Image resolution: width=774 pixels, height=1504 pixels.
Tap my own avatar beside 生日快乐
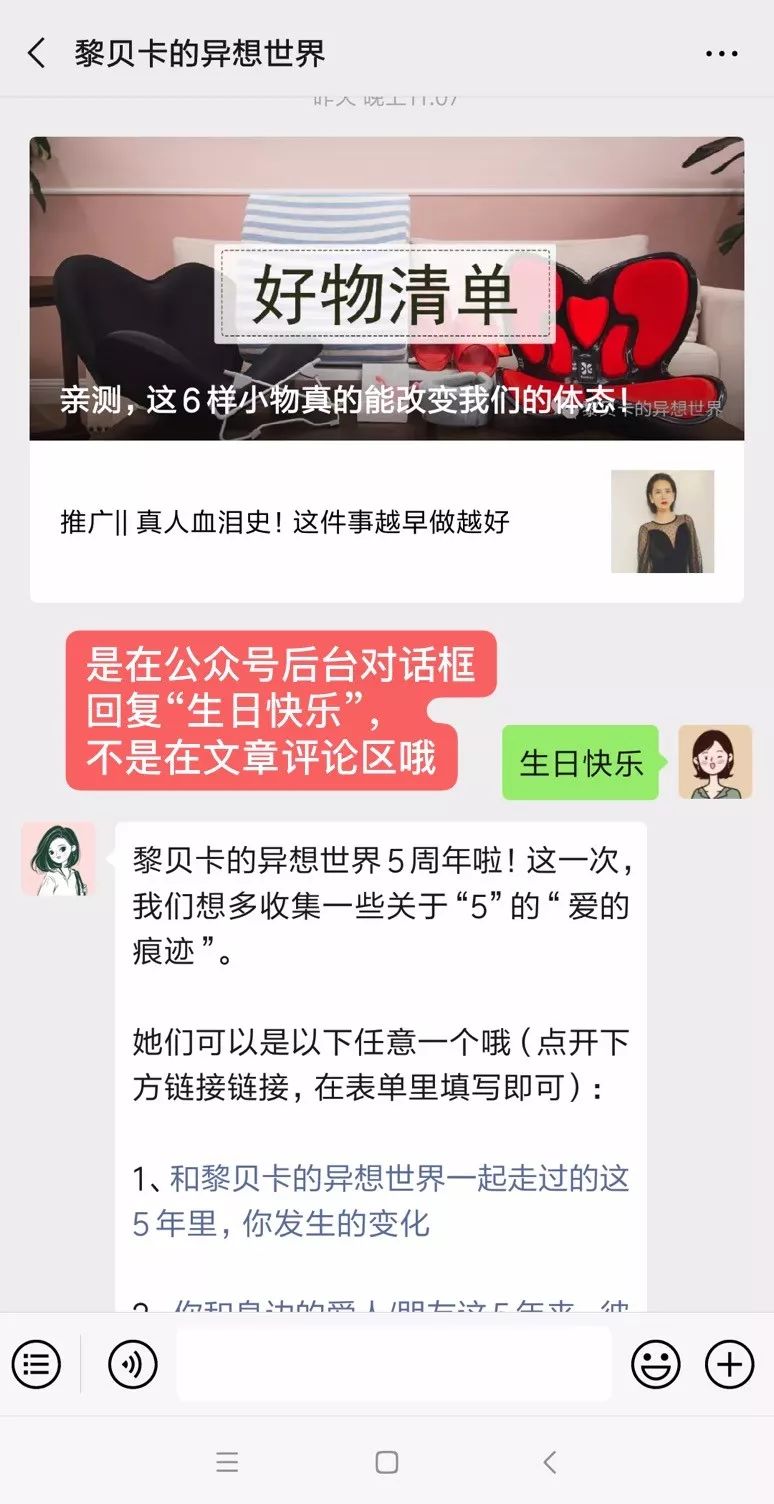point(715,762)
